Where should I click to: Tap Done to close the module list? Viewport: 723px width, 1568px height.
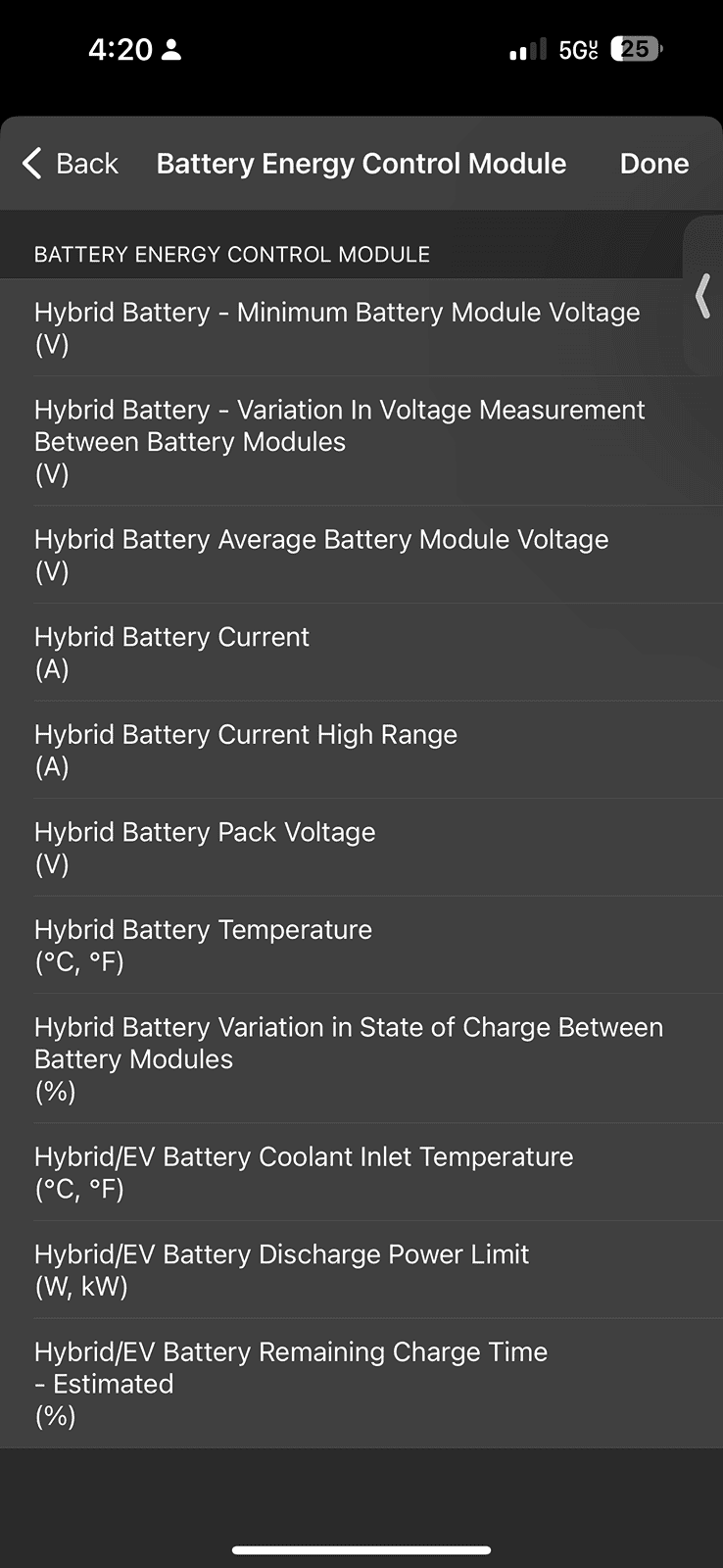[x=653, y=164]
